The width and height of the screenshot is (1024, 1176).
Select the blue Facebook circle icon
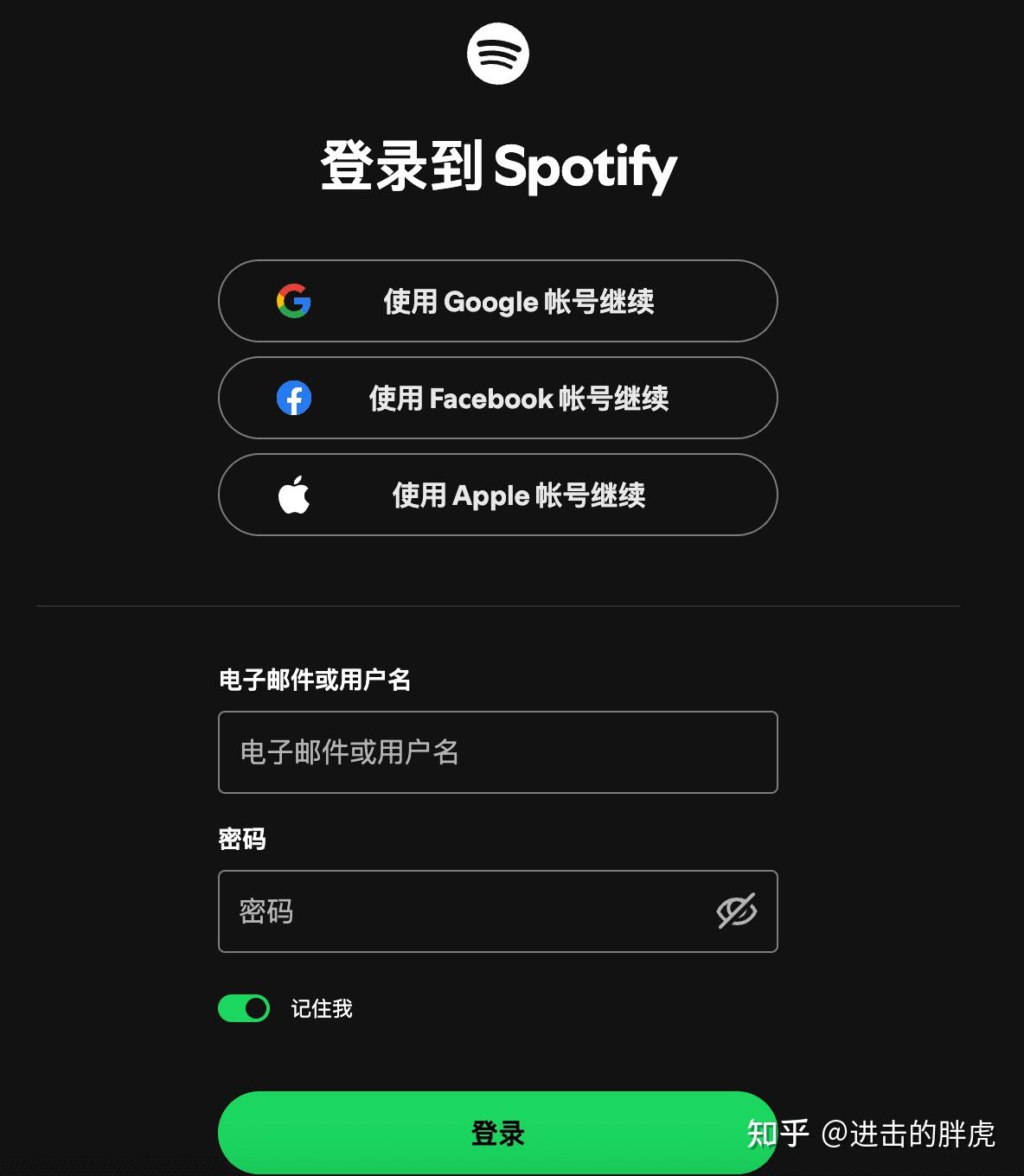point(295,398)
